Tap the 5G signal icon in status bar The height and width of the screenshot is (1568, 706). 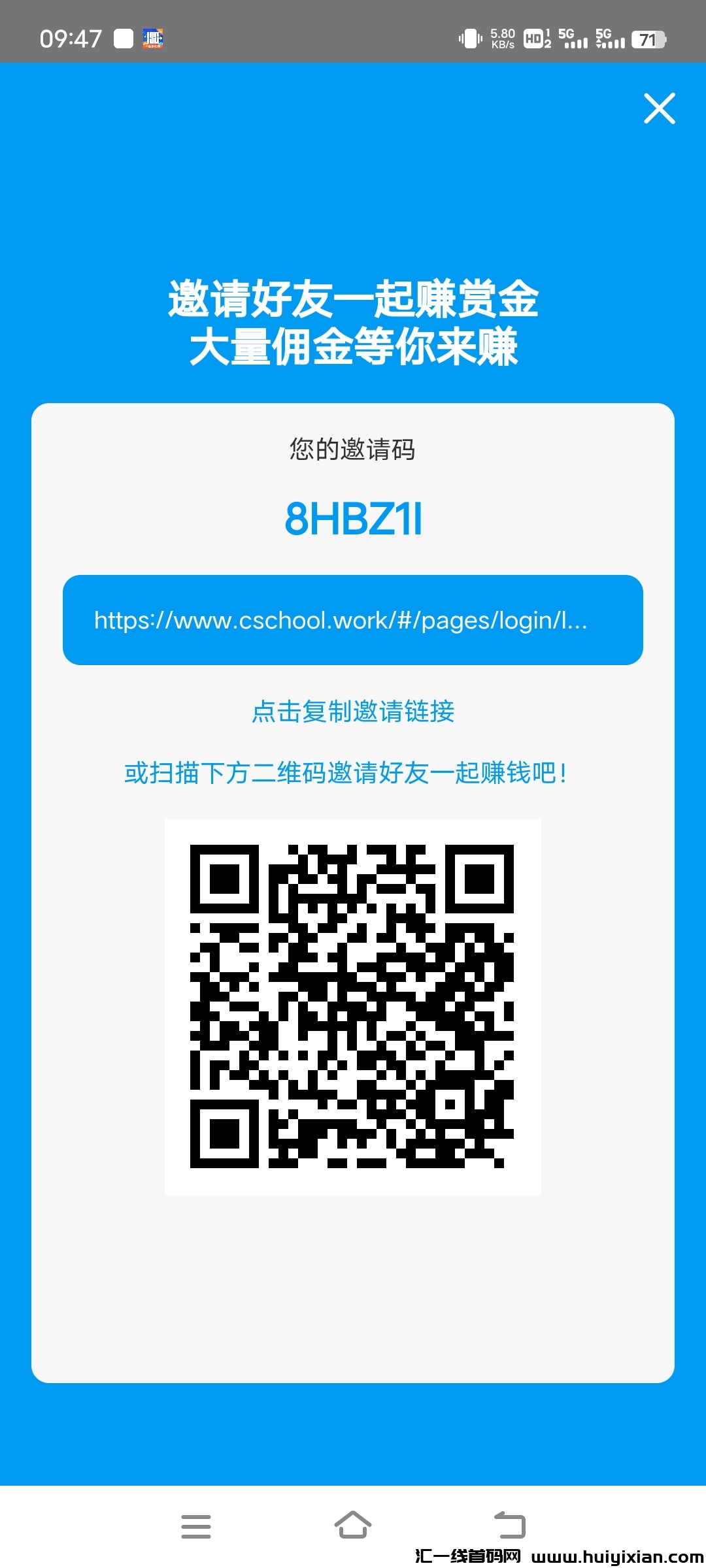[571, 41]
